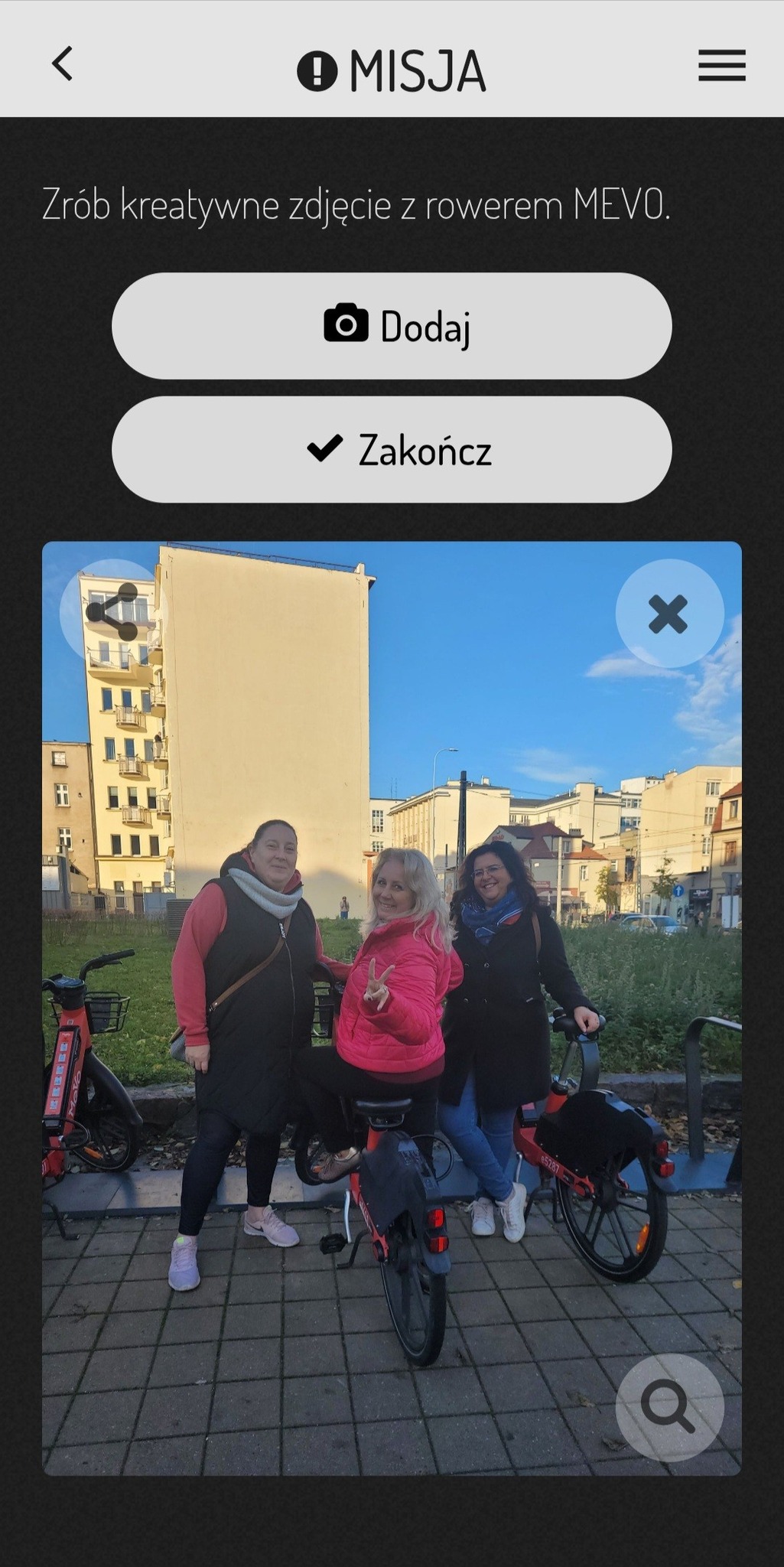This screenshot has width=784, height=1567.
Task: Enlarge the photo with the magnifier icon
Action: tap(669, 1407)
